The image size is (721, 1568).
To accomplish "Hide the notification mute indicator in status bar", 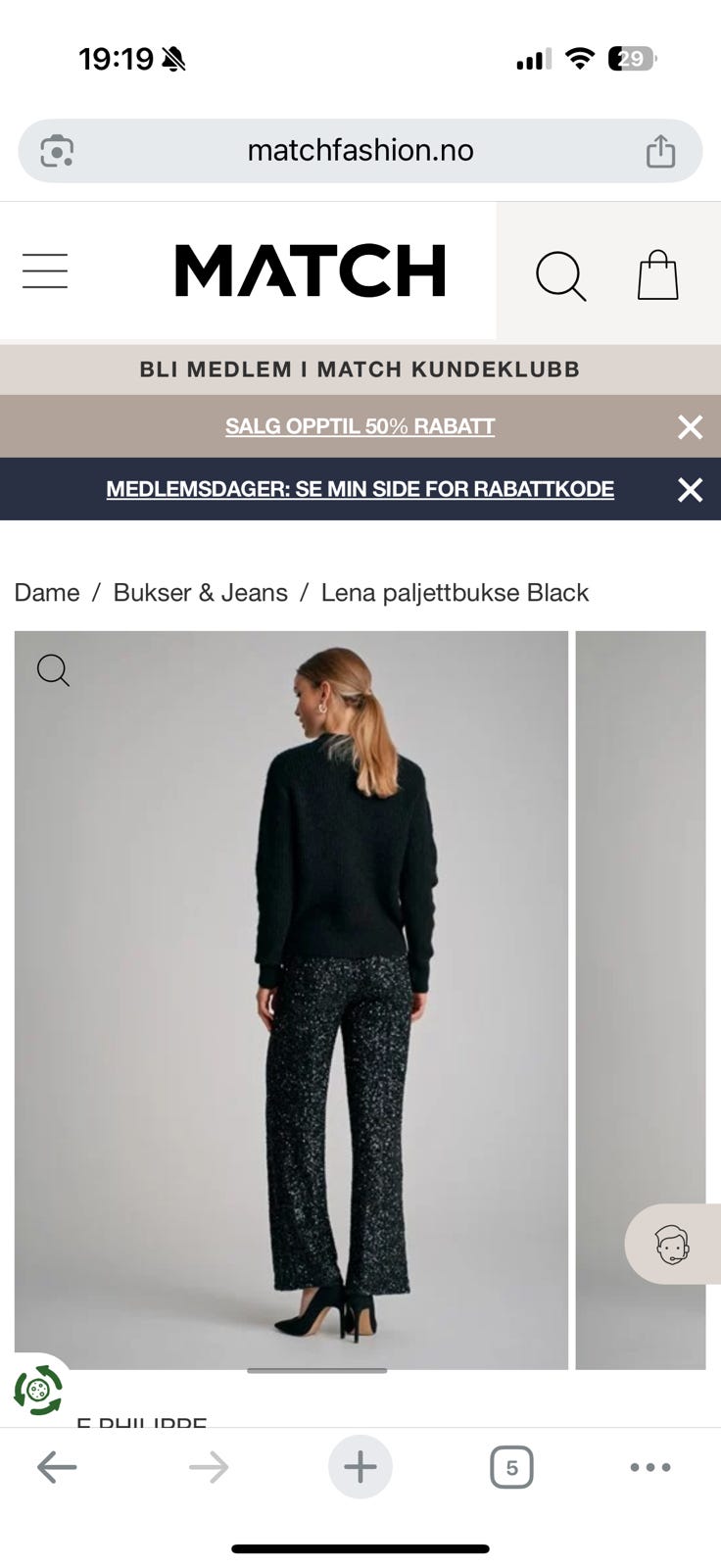I will coord(176,57).
